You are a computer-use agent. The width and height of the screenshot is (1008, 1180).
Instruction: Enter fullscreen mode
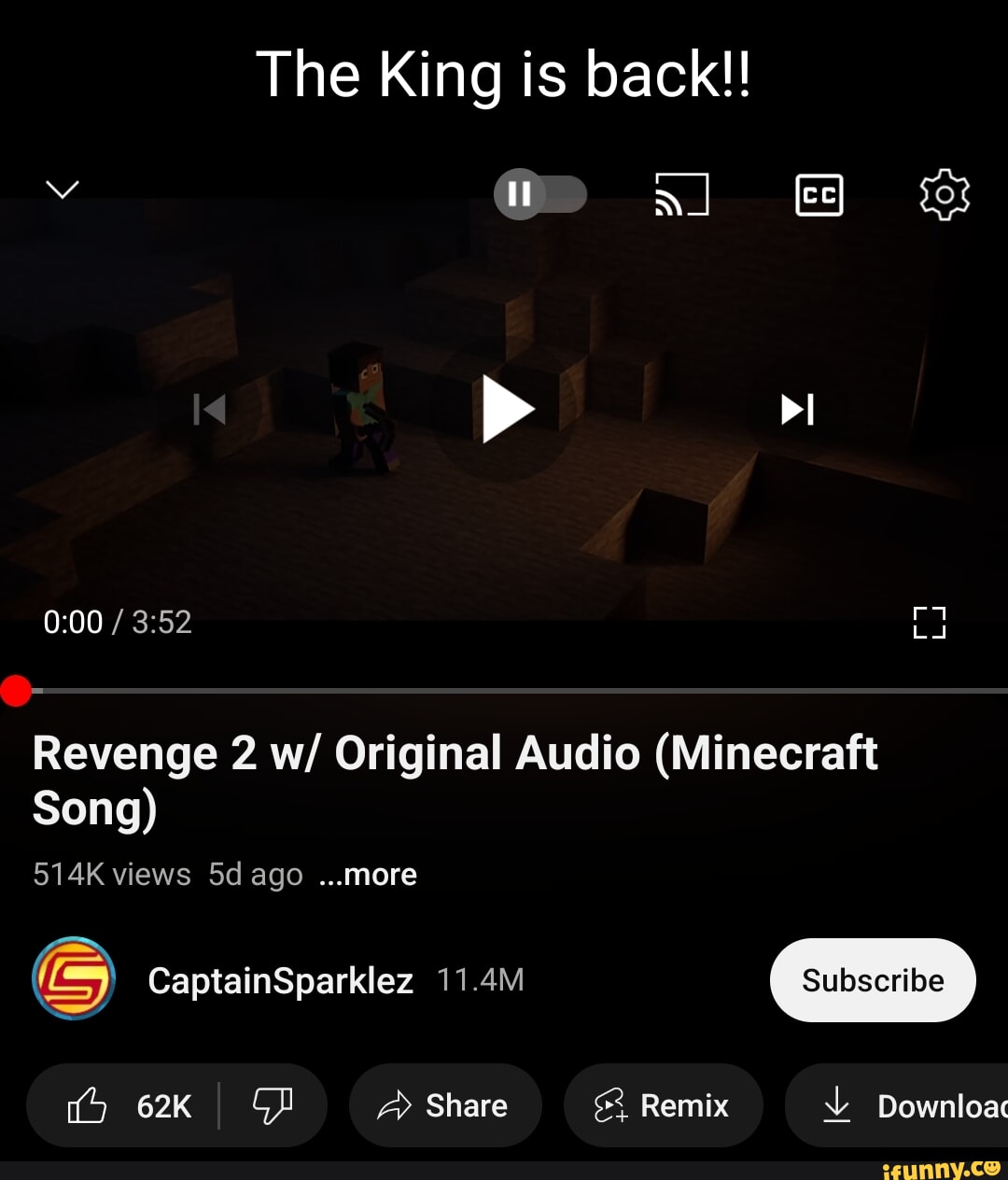point(928,623)
